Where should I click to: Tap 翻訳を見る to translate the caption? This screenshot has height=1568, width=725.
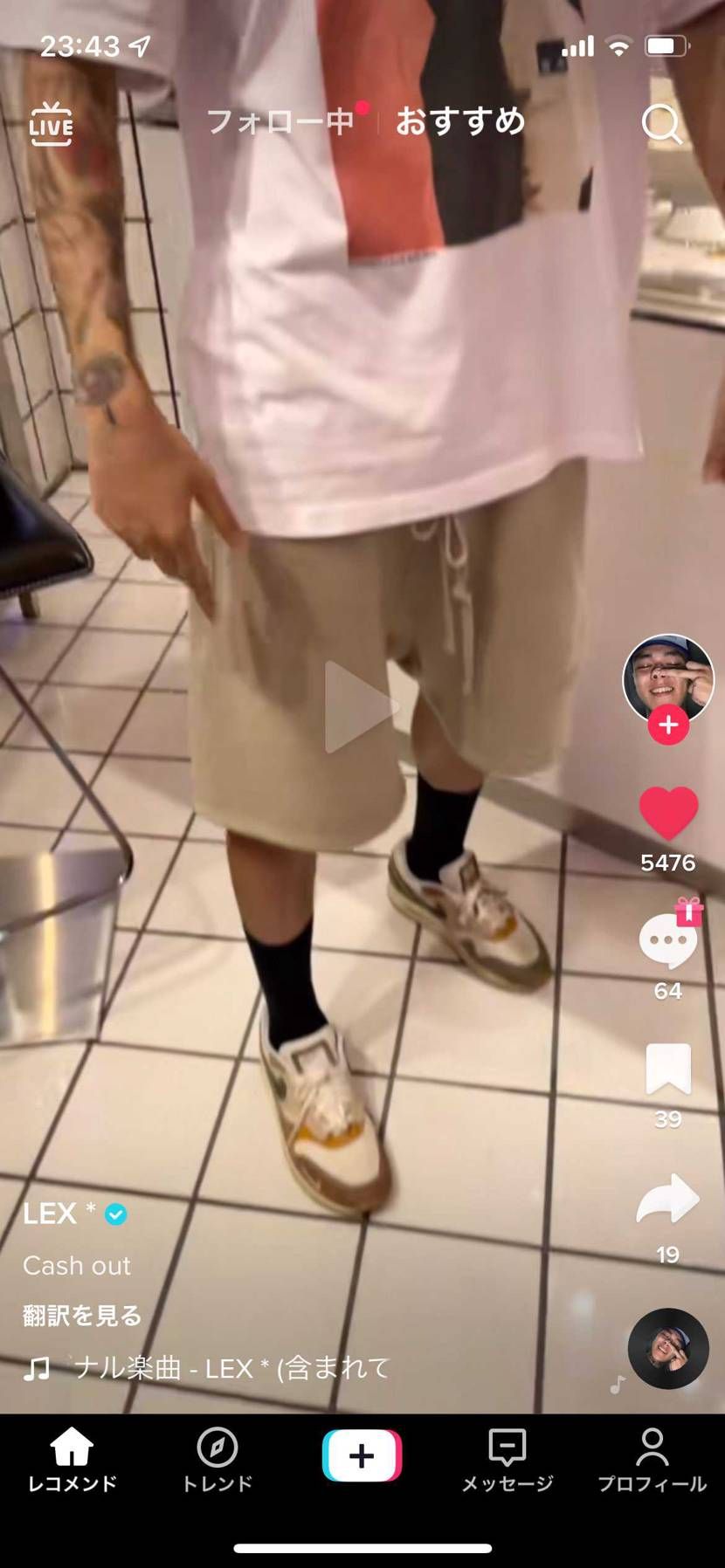(82, 1315)
